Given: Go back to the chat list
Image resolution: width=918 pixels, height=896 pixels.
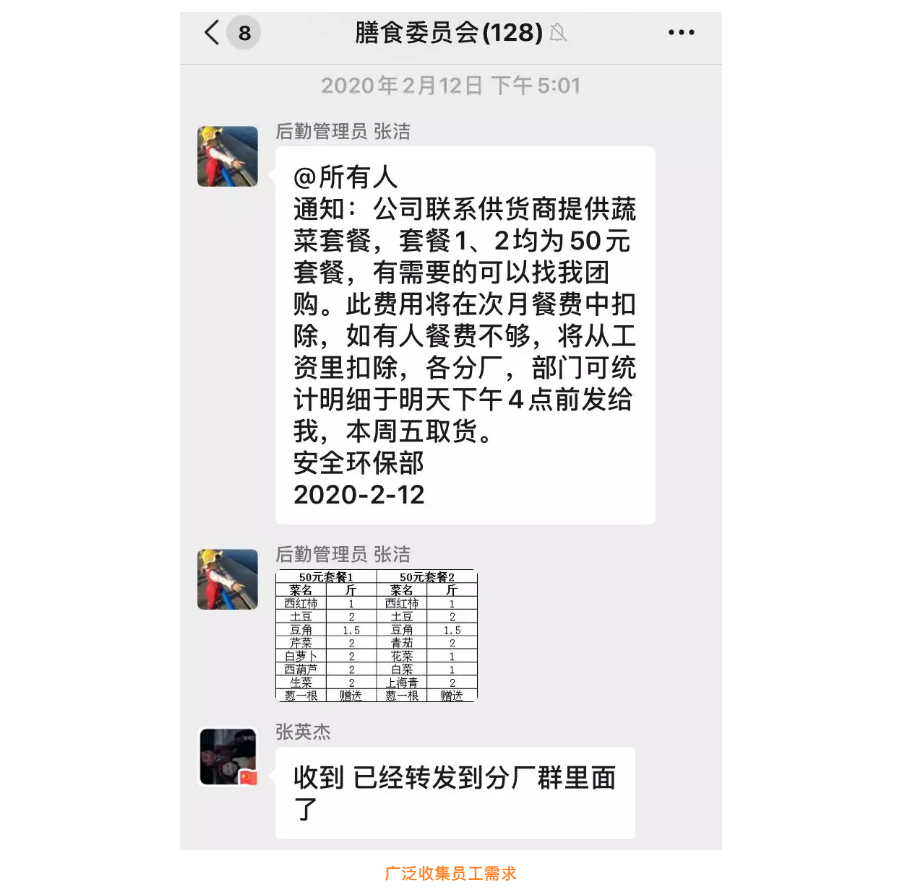Looking at the screenshot, I should 213,33.
